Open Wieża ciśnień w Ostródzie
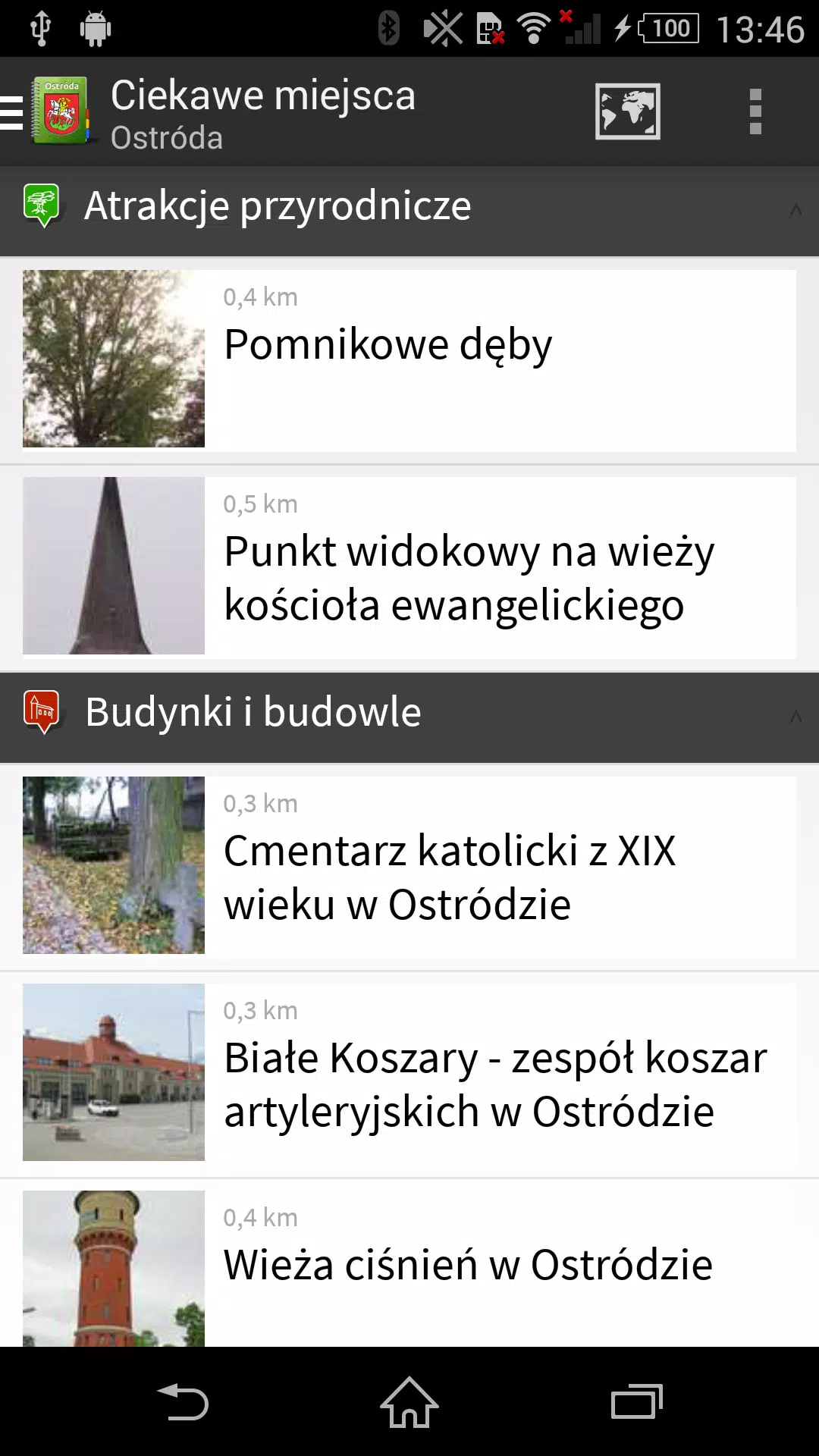Viewport: 819px width, 1456px height. click(x=409, y=1269)
